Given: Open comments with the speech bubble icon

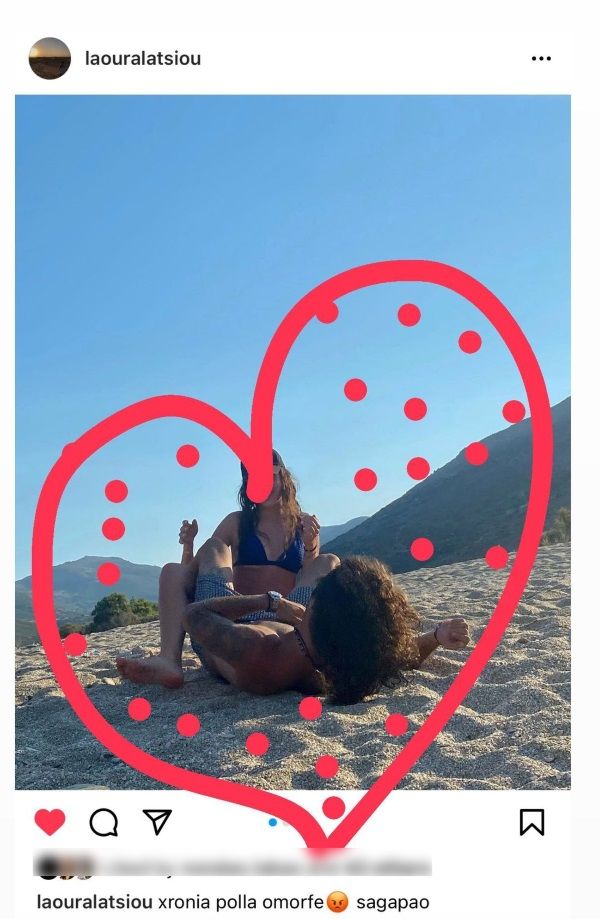Looking at the screenshot, I should click(104, 822).
